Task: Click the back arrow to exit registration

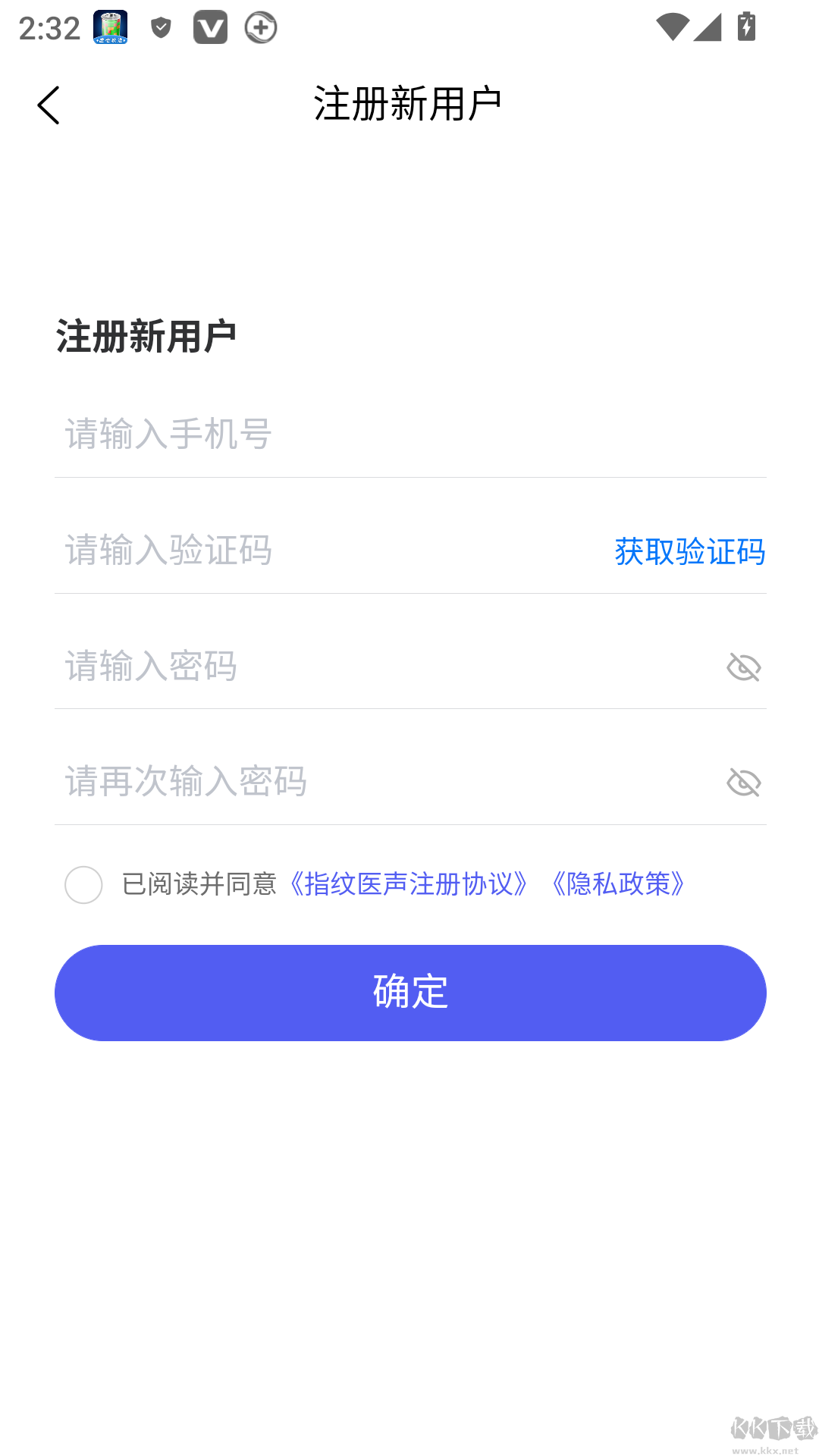Action: [x=49, y=105]
